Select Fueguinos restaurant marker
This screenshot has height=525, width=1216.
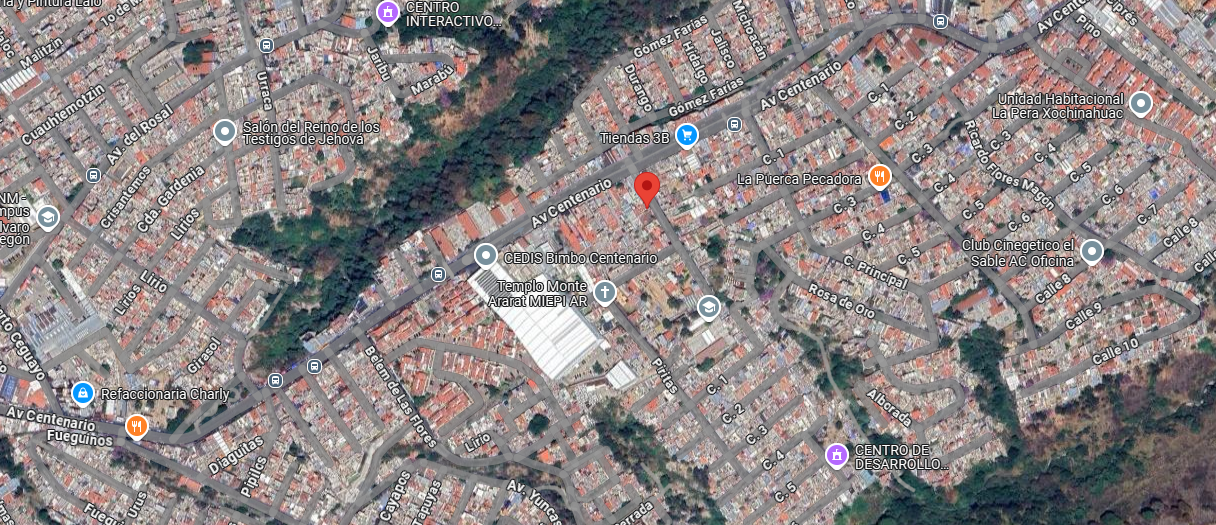point(137,427)
